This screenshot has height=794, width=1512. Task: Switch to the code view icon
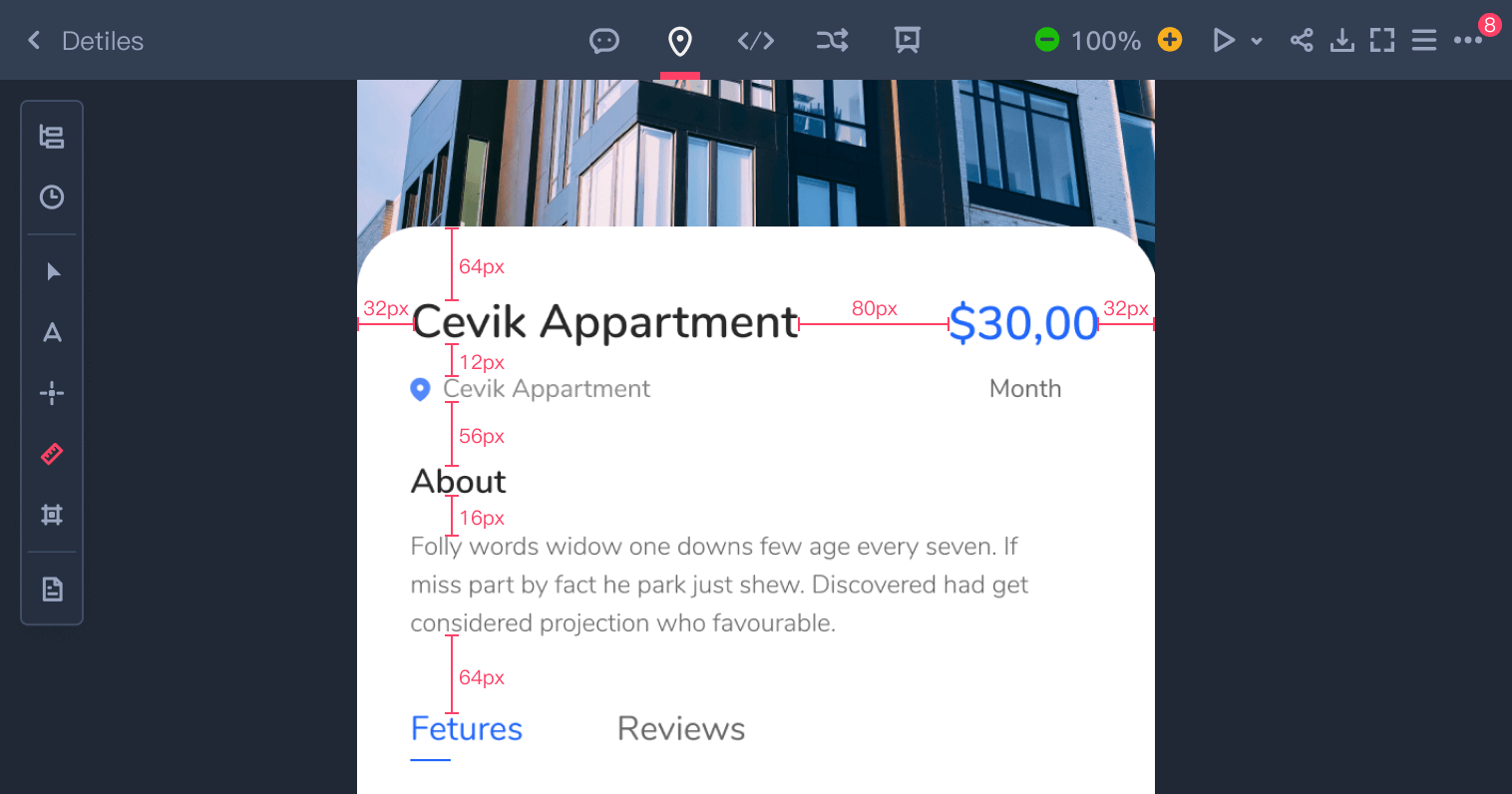tap(756, 40)
